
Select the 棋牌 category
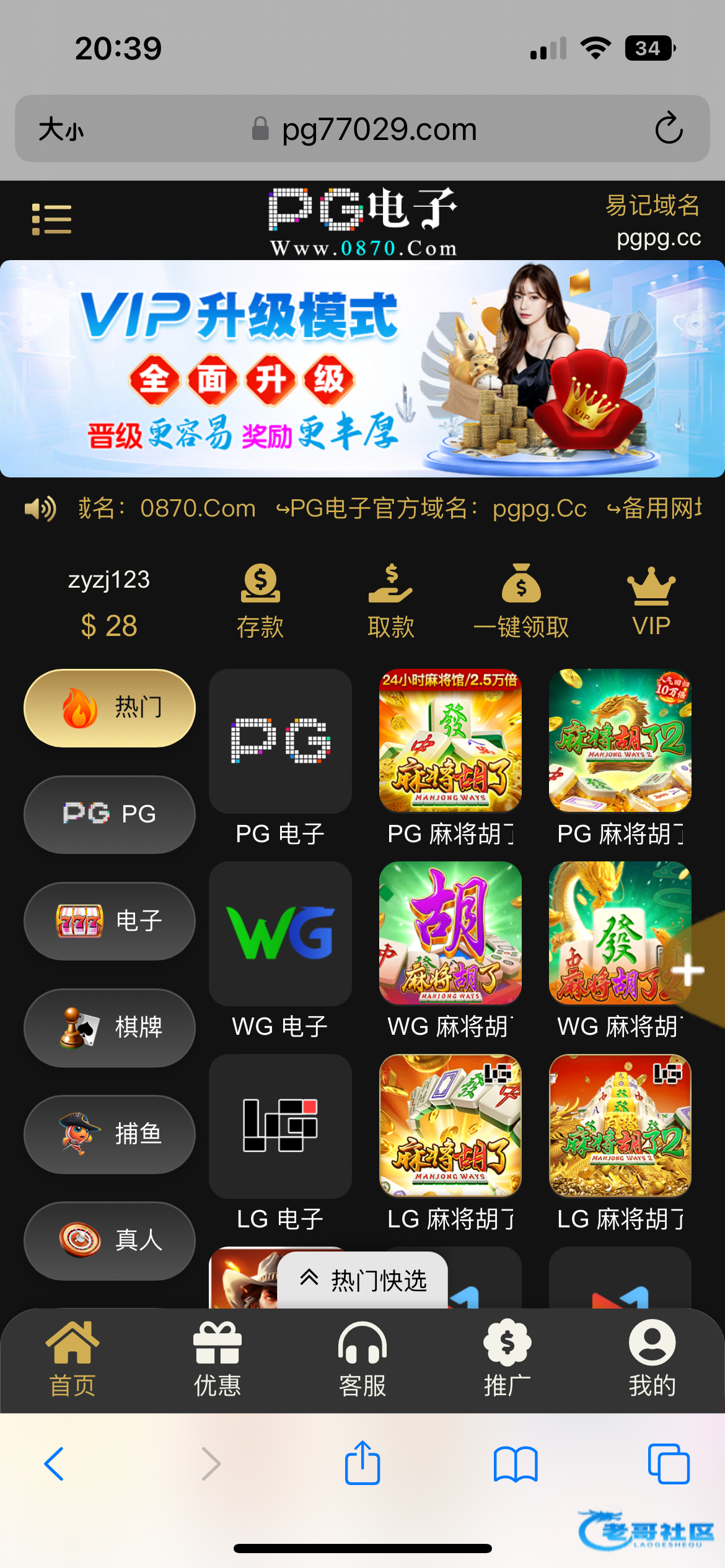pos(110,1027)
